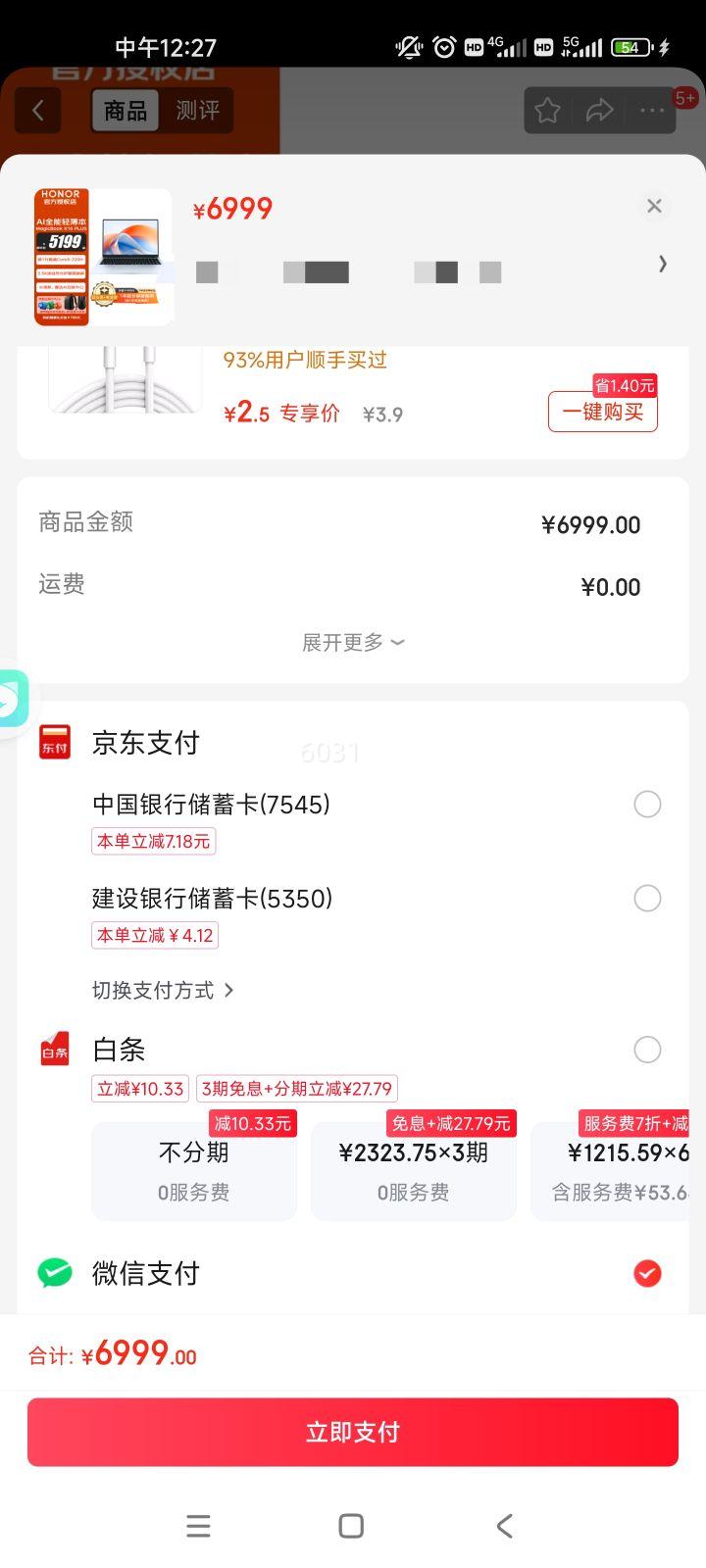Tap 立即支付 to pay now
Screen dimensions: 706x1568
click(x=353, y=1432)
